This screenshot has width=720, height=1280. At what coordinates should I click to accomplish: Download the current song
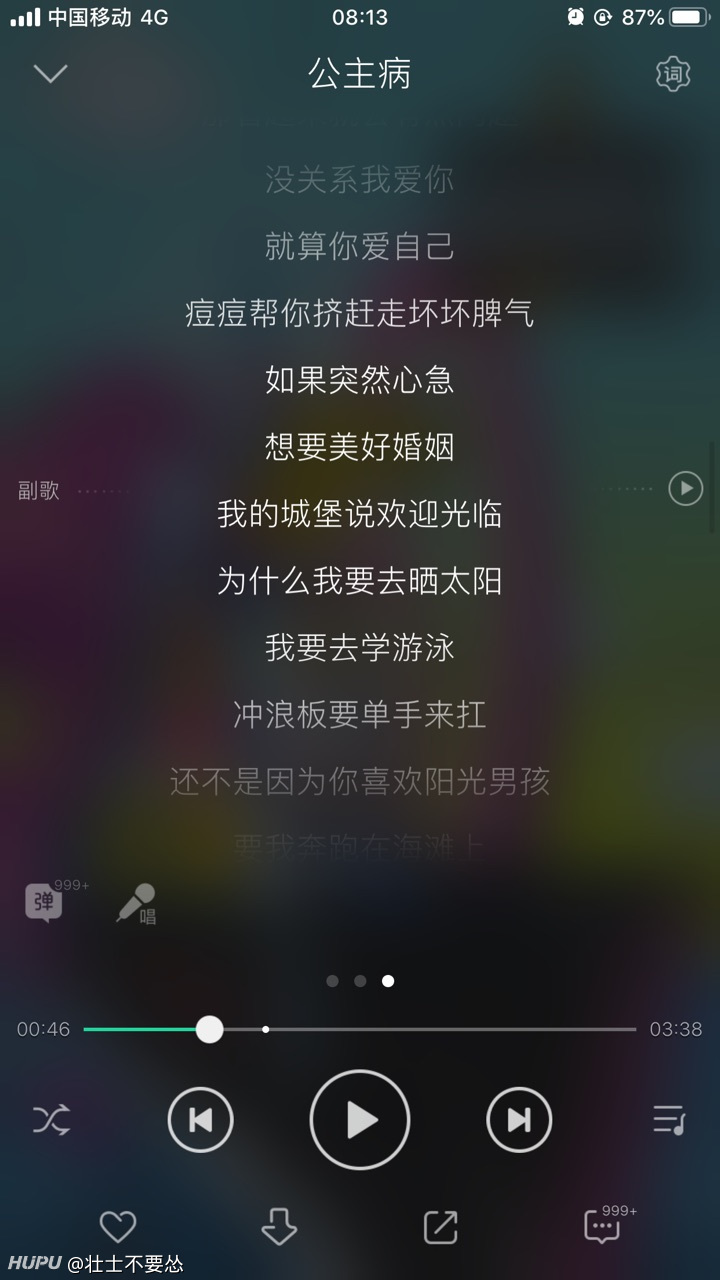point(278,1226)
